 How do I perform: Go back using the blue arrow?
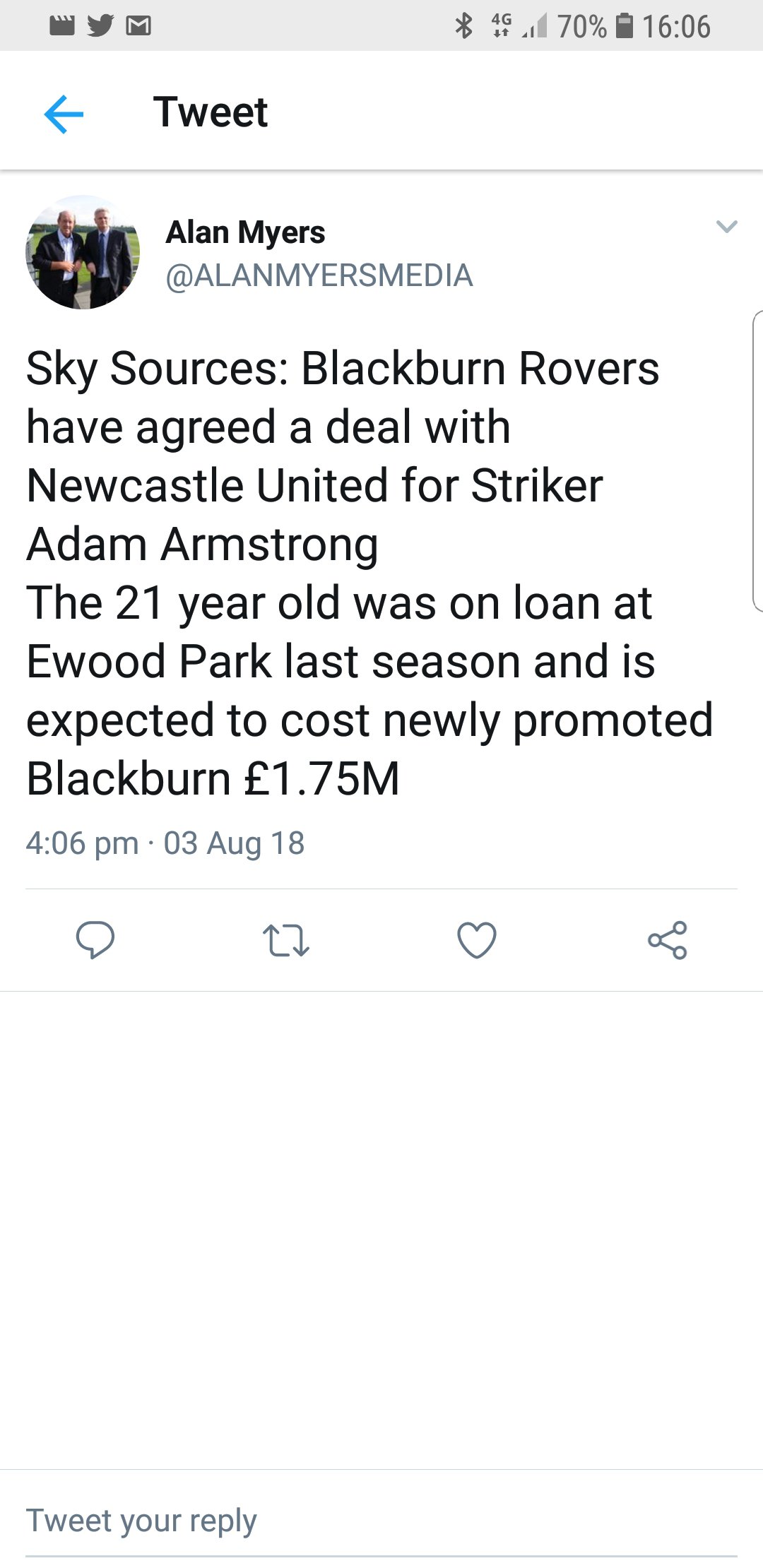point(64,114)
